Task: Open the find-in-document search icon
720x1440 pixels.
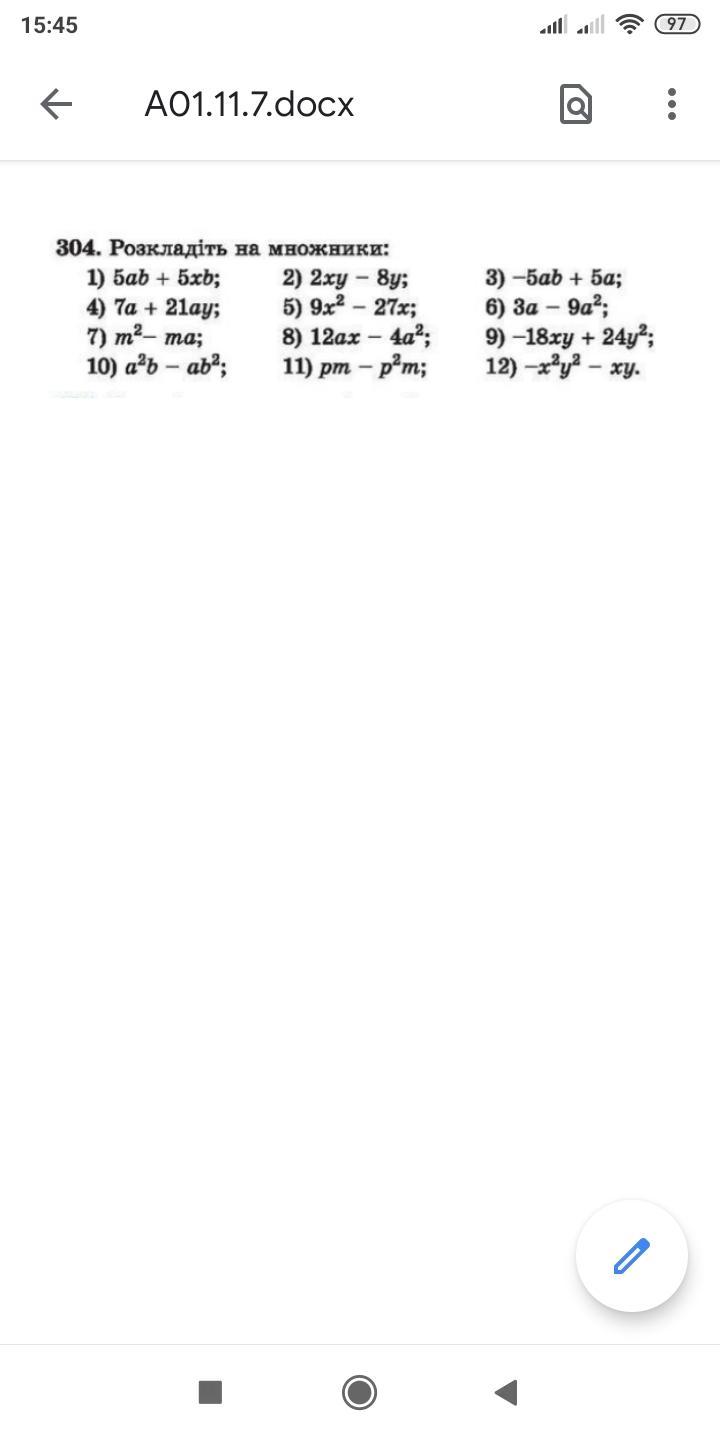Action: click(x=576, y=104)
